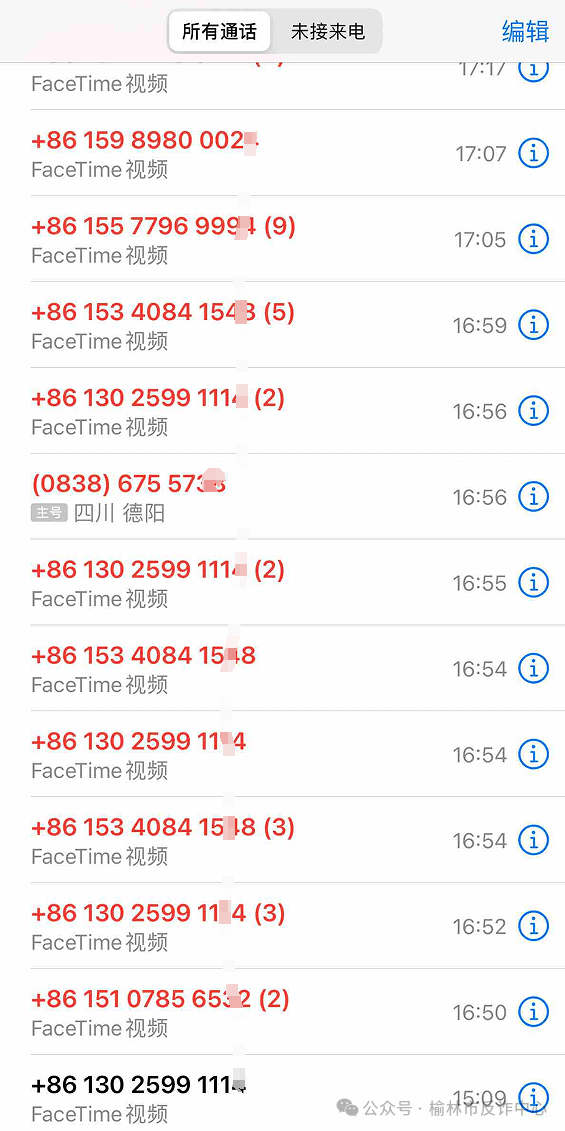565x1131 pixels.
Task: Open info for the 17:07 call
Action: coord(534,153)
